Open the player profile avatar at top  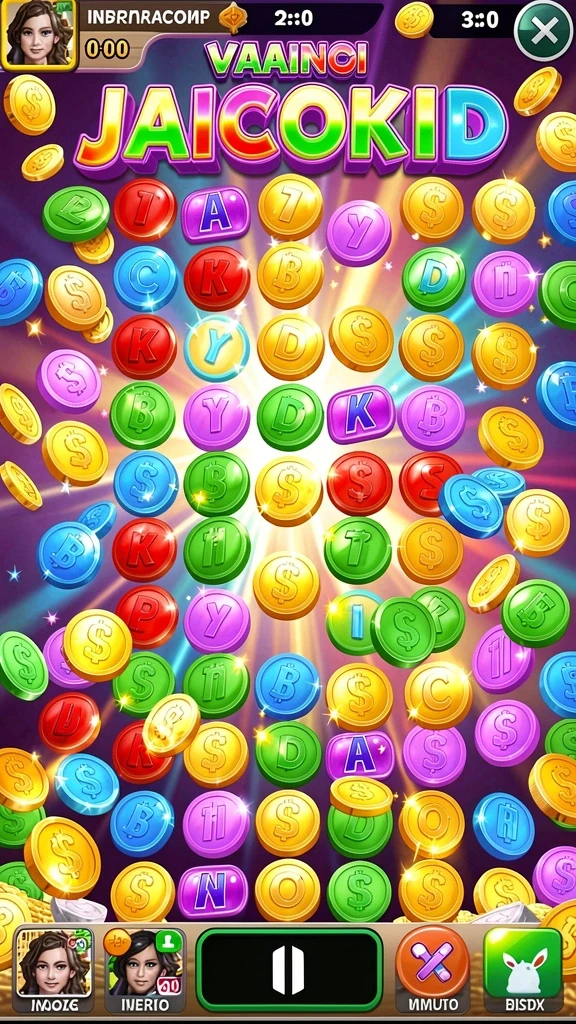[x=39, y=35]
